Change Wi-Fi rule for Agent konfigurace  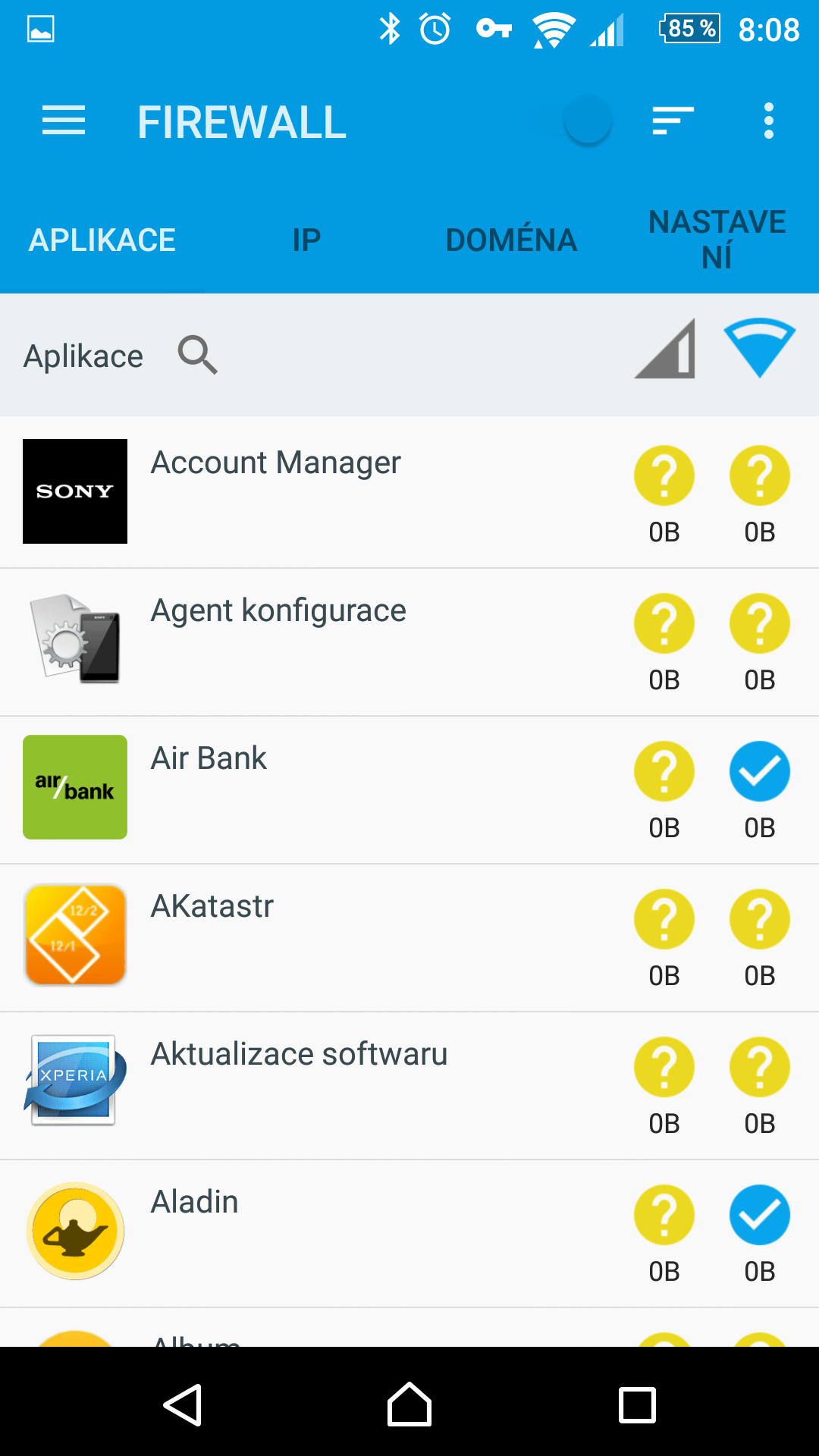pos(760,623)
